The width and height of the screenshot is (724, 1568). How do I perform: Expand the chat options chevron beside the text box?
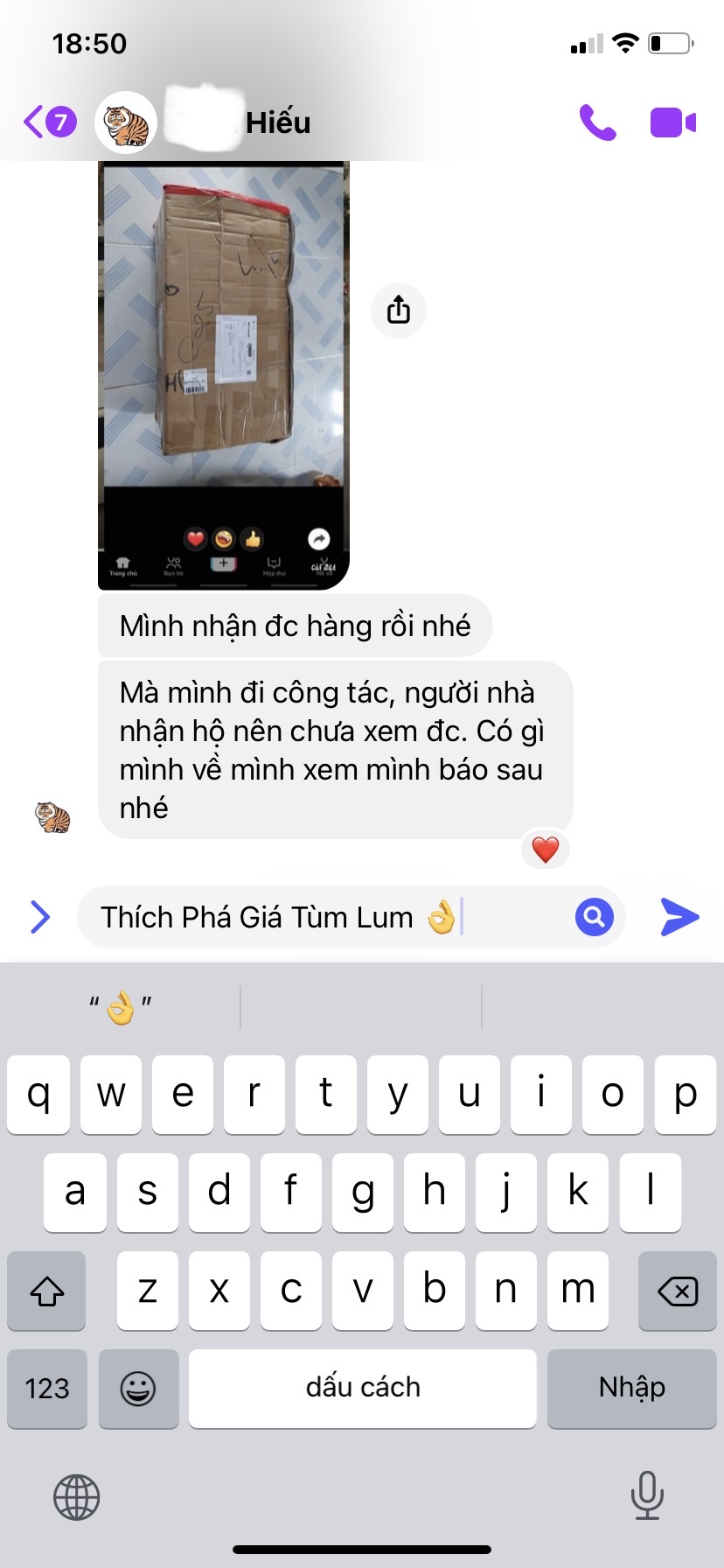tap(40, 917)
